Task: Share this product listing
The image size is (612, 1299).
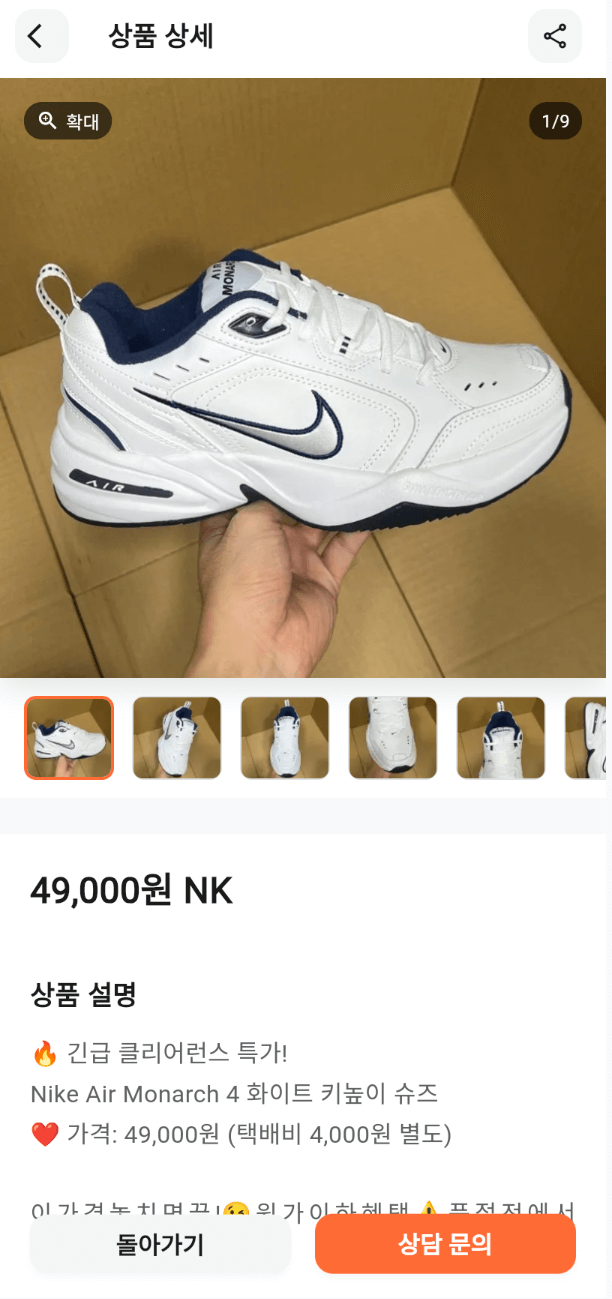Action: tap(554, 37)
